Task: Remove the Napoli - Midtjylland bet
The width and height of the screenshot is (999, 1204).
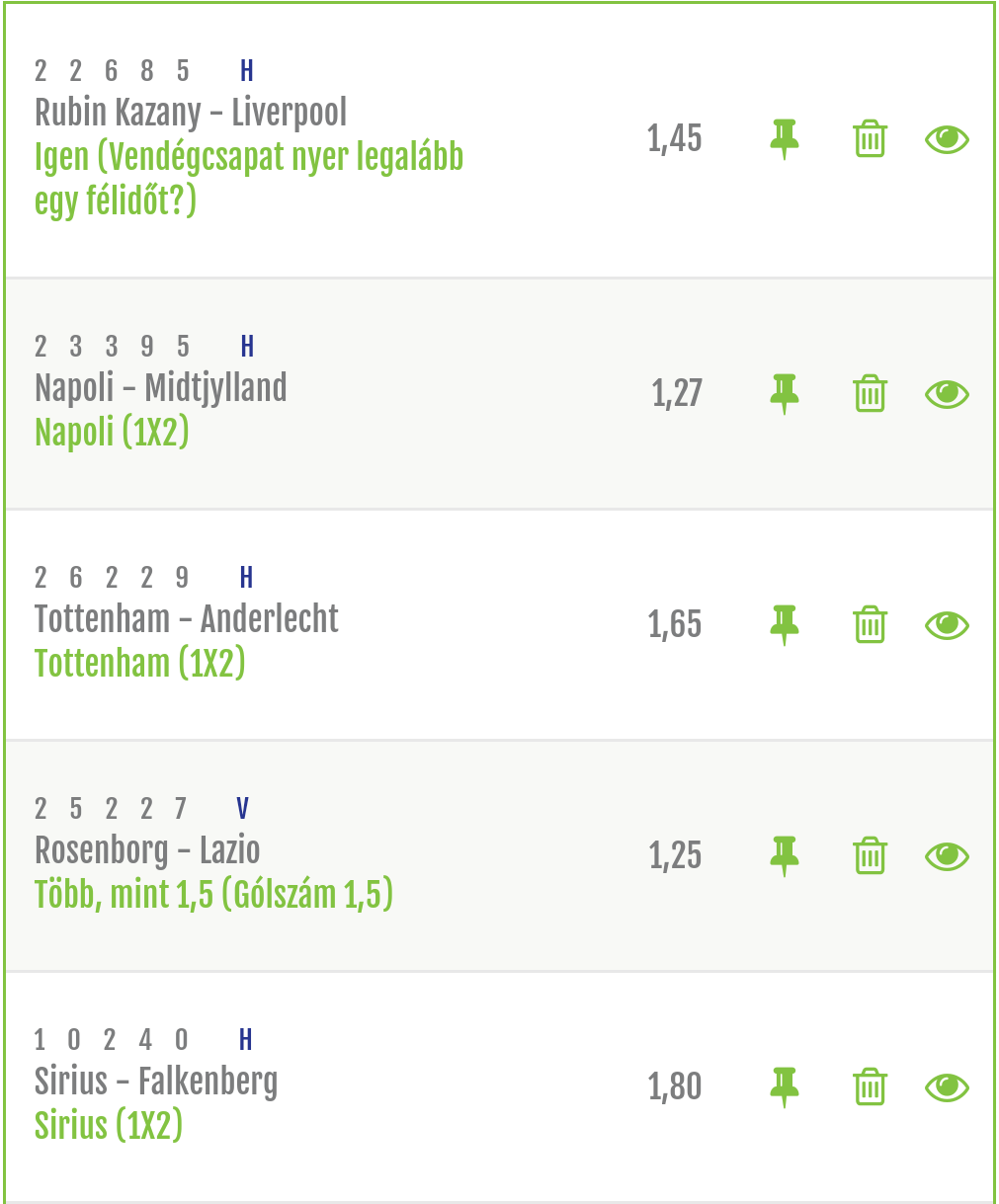Action: [870, 394]
